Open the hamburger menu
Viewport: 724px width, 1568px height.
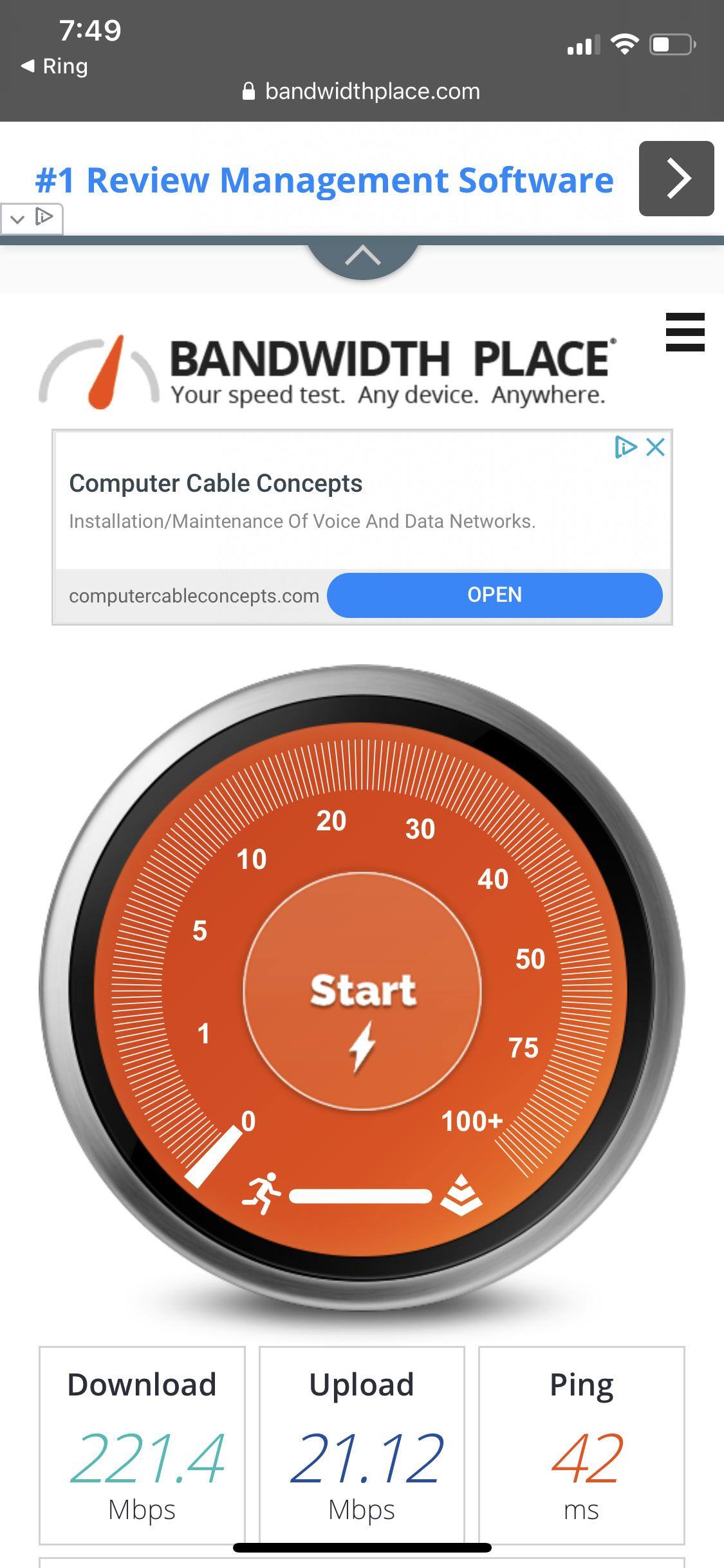pyautogui.click(x=685, y=332)
